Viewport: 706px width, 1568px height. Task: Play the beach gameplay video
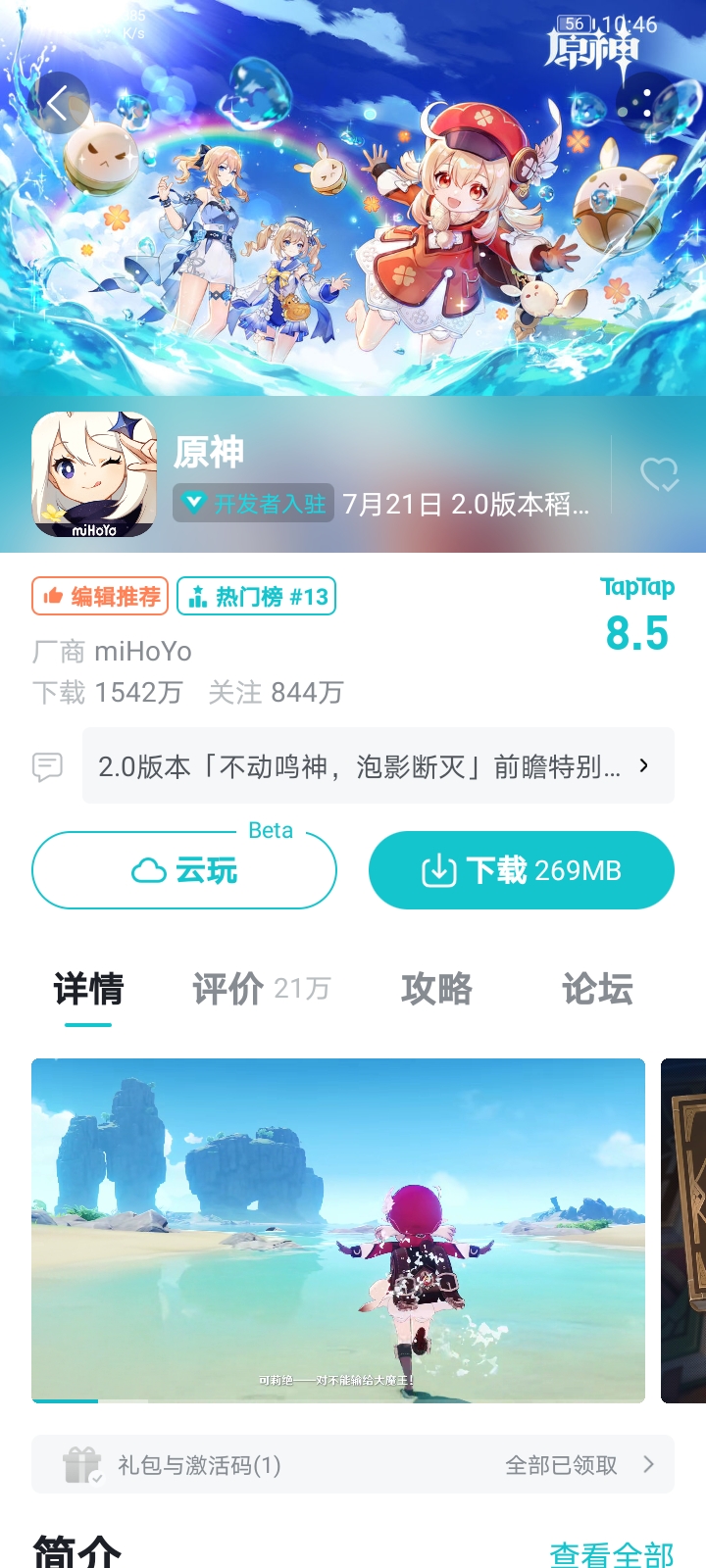(338, 1230)
